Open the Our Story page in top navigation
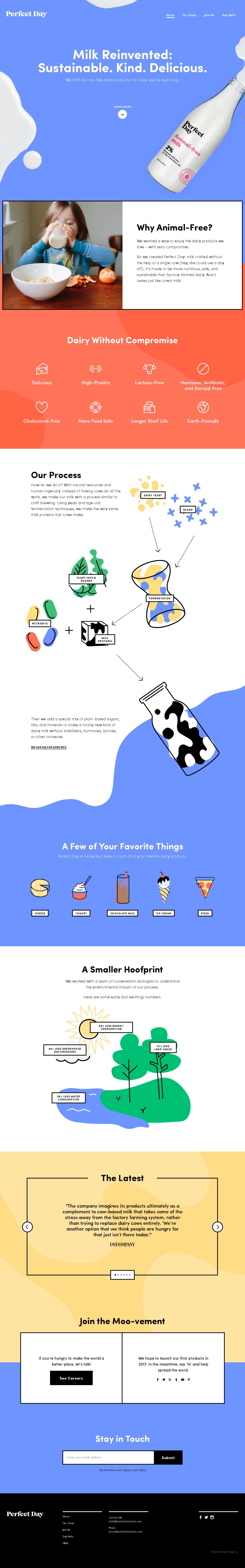Screen dimensions: 245x1568 189,15
